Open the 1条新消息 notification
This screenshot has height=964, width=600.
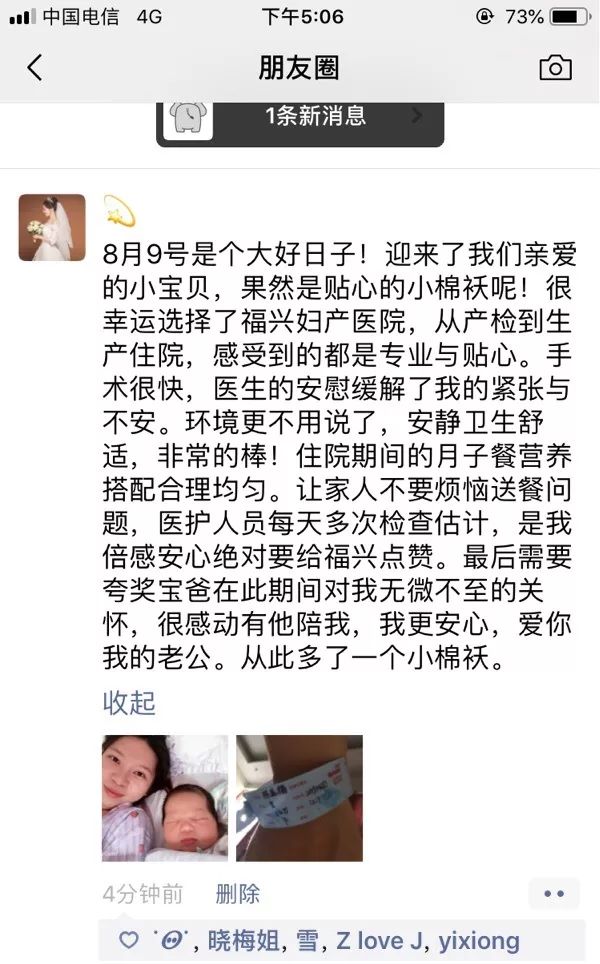click(x=300, y=118)
